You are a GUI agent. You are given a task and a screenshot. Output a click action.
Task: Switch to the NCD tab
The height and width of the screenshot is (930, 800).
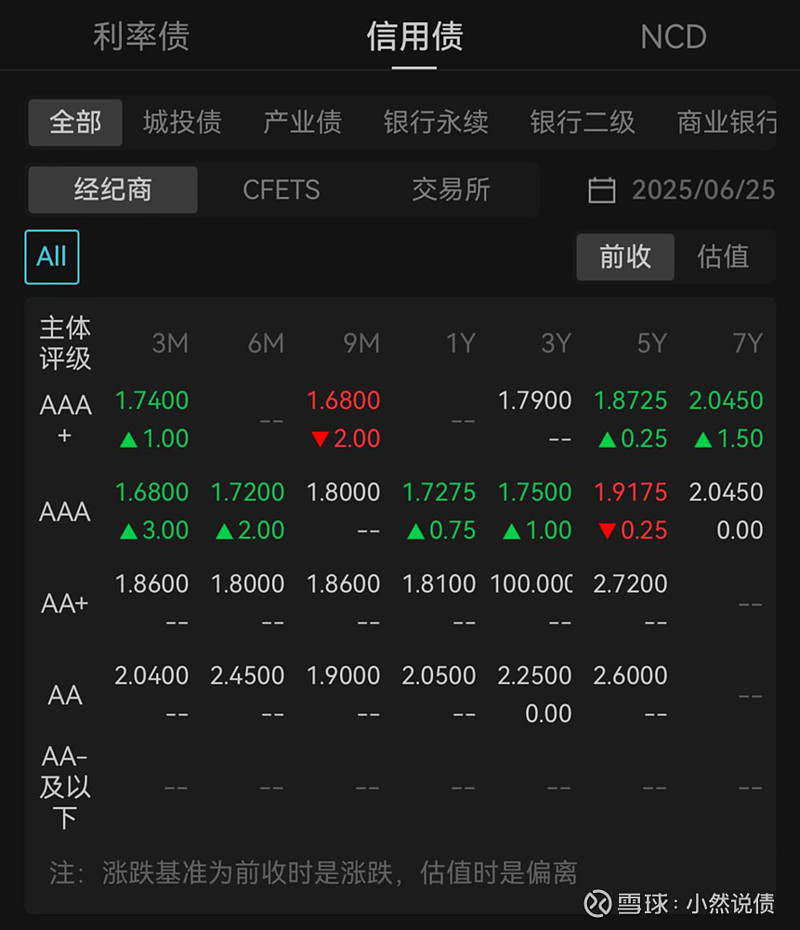673,37
